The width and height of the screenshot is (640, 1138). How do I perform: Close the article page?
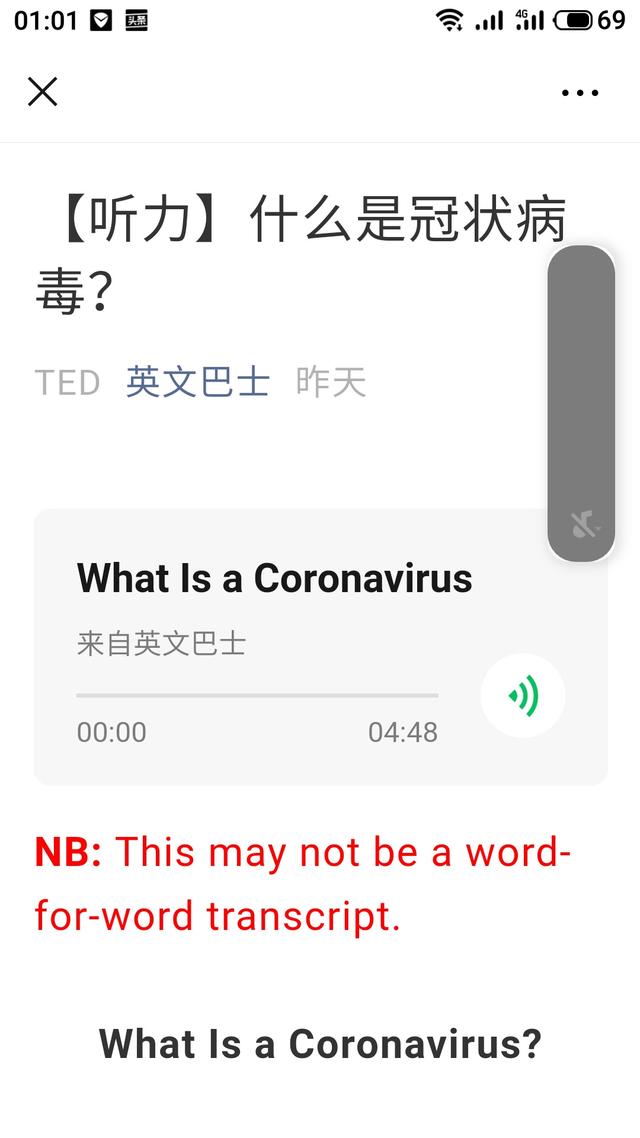pos(42,92)
